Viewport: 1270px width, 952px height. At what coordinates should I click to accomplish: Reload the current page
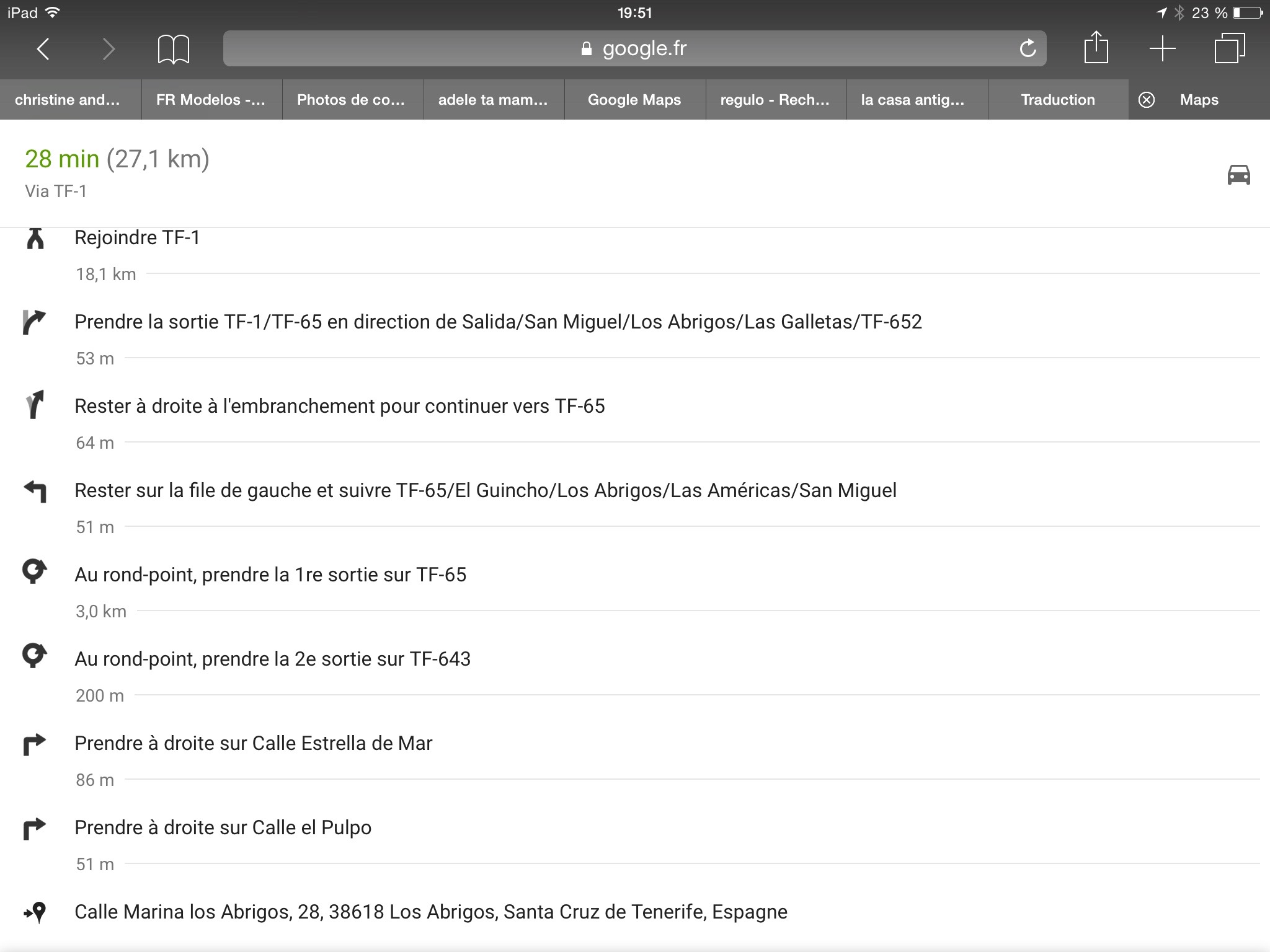1028,48
